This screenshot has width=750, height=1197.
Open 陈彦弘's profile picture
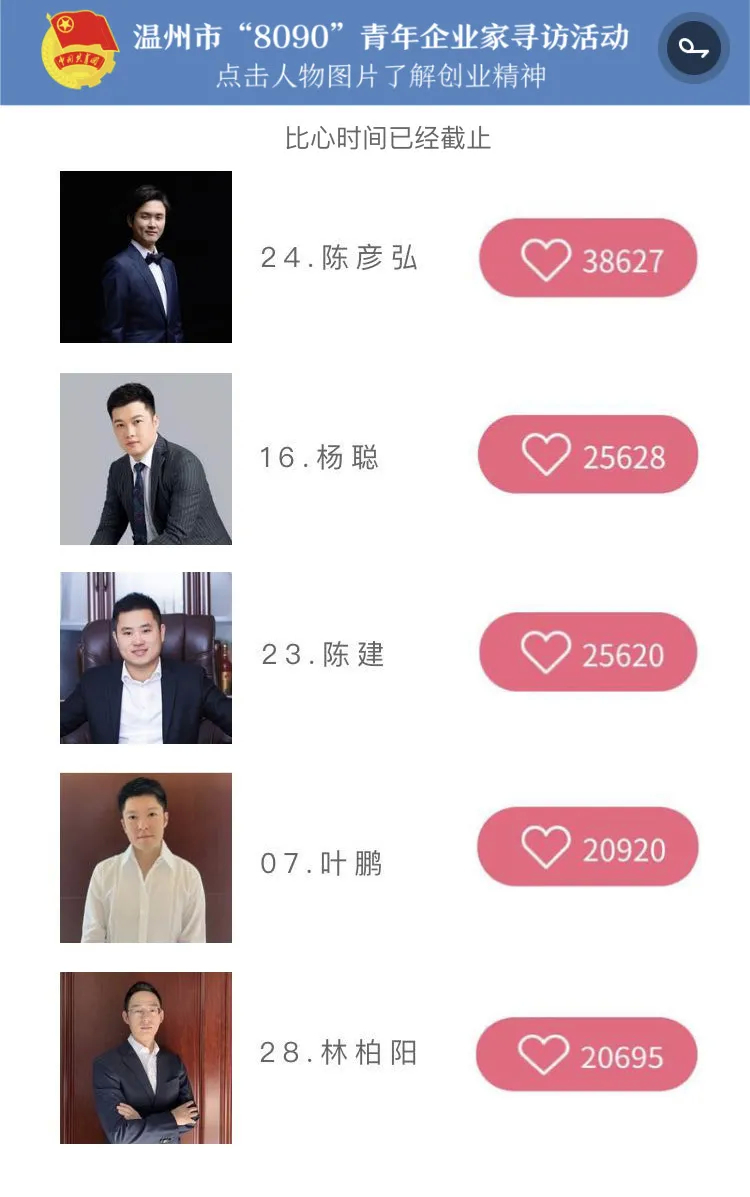click(x=146, y=257)
